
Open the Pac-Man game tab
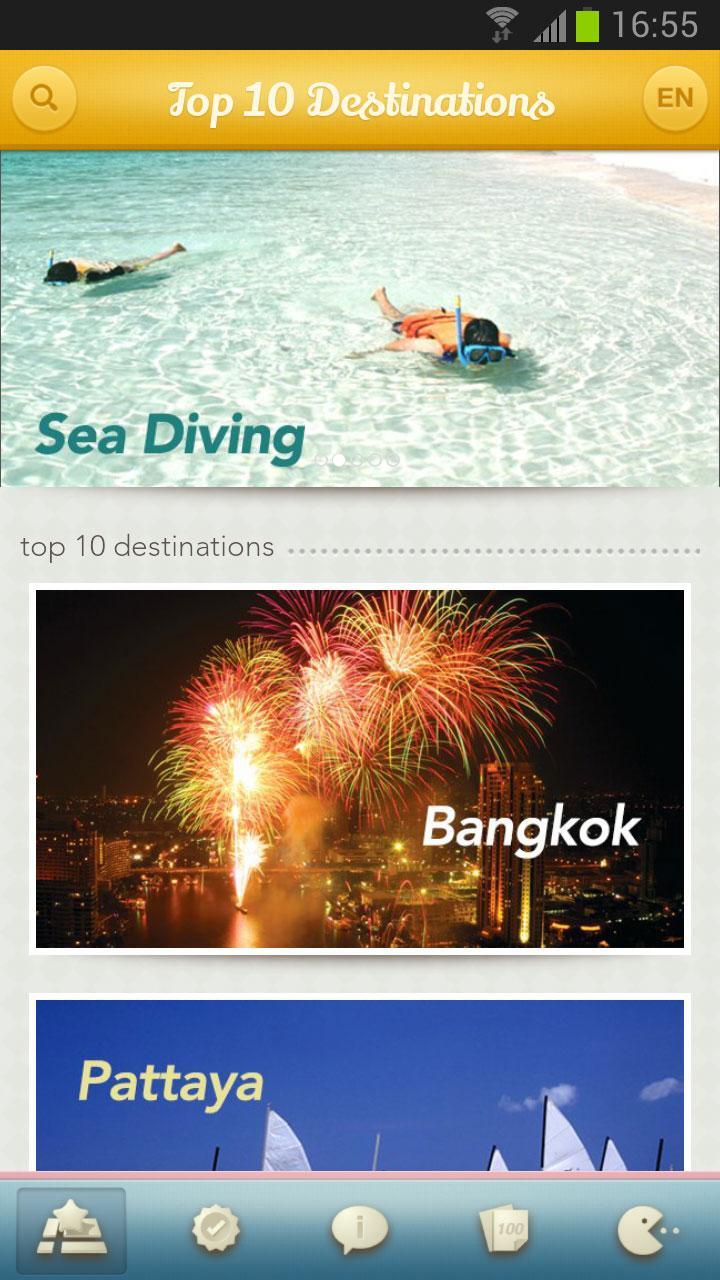click(648, 1231)
